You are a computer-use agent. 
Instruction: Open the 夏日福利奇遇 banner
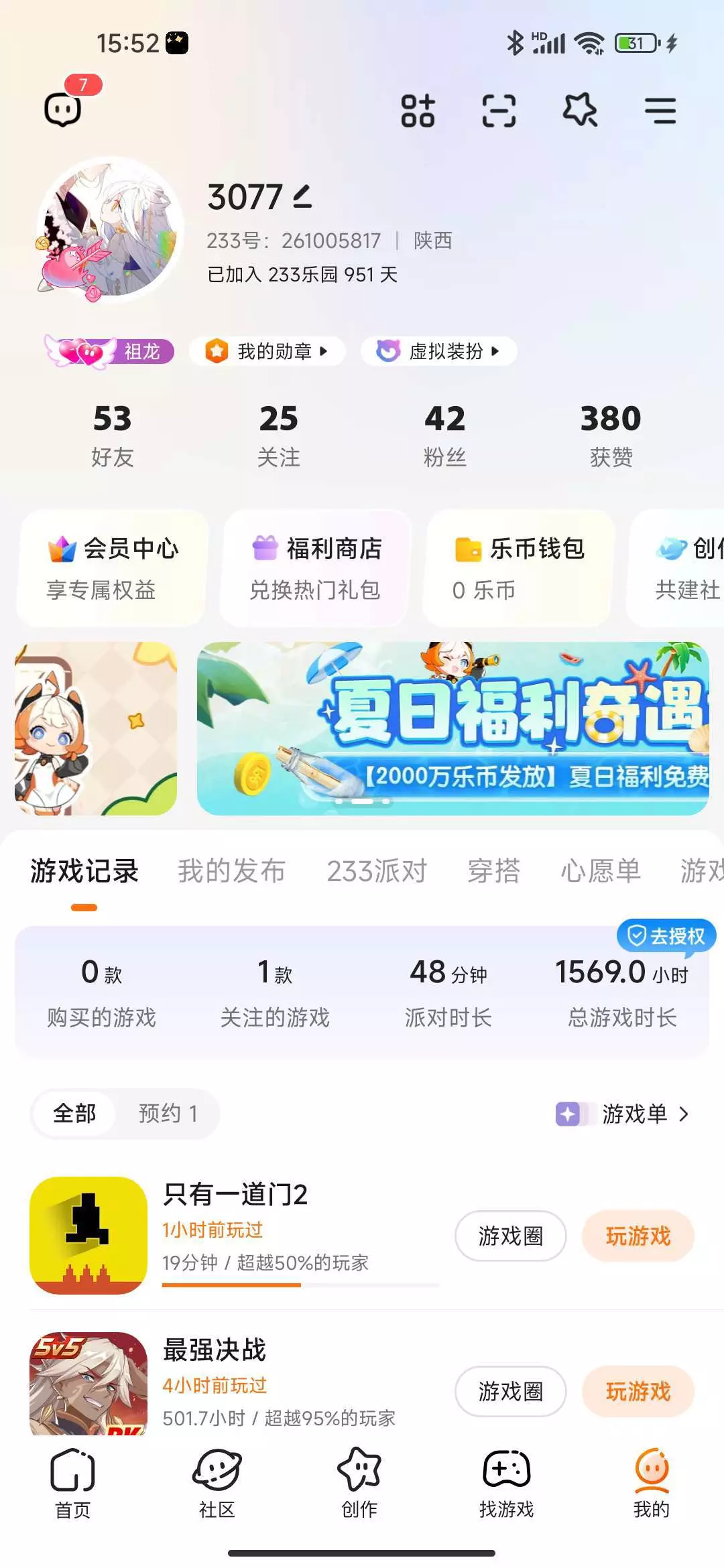pos(452,728)
